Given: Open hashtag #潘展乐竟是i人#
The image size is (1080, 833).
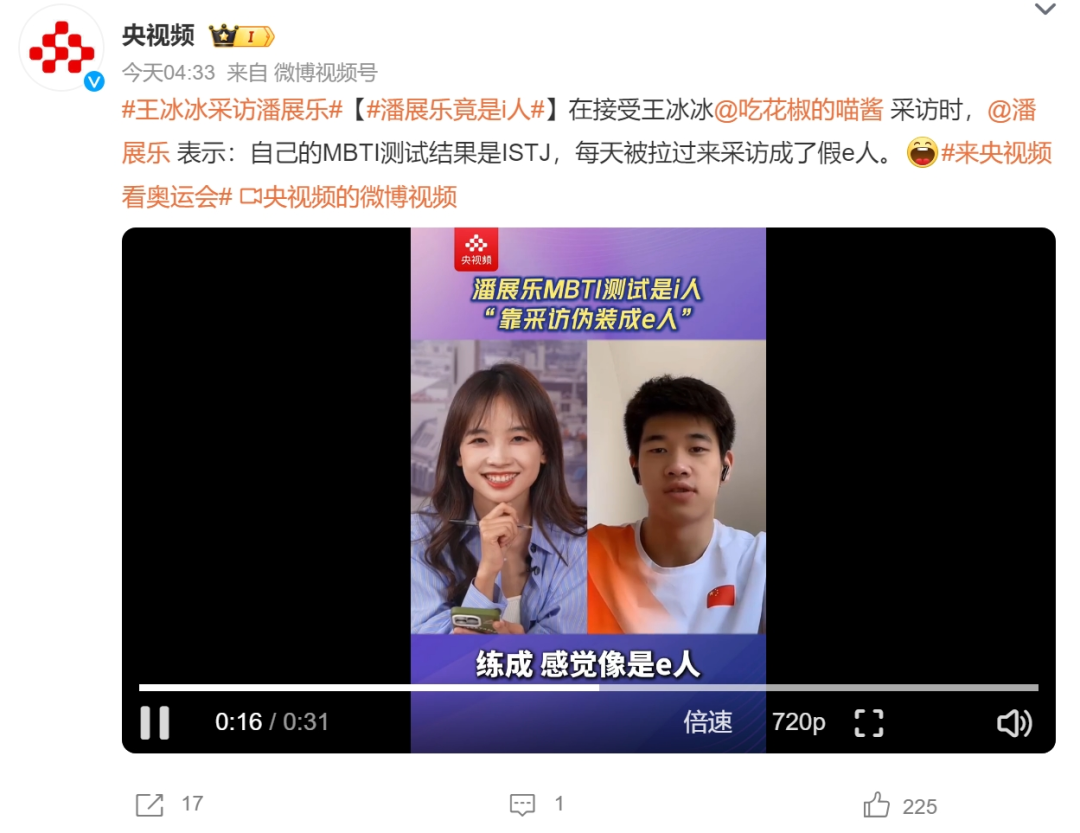Looking at the screenshot, I should pyautogui.click(x=456, y=110).
